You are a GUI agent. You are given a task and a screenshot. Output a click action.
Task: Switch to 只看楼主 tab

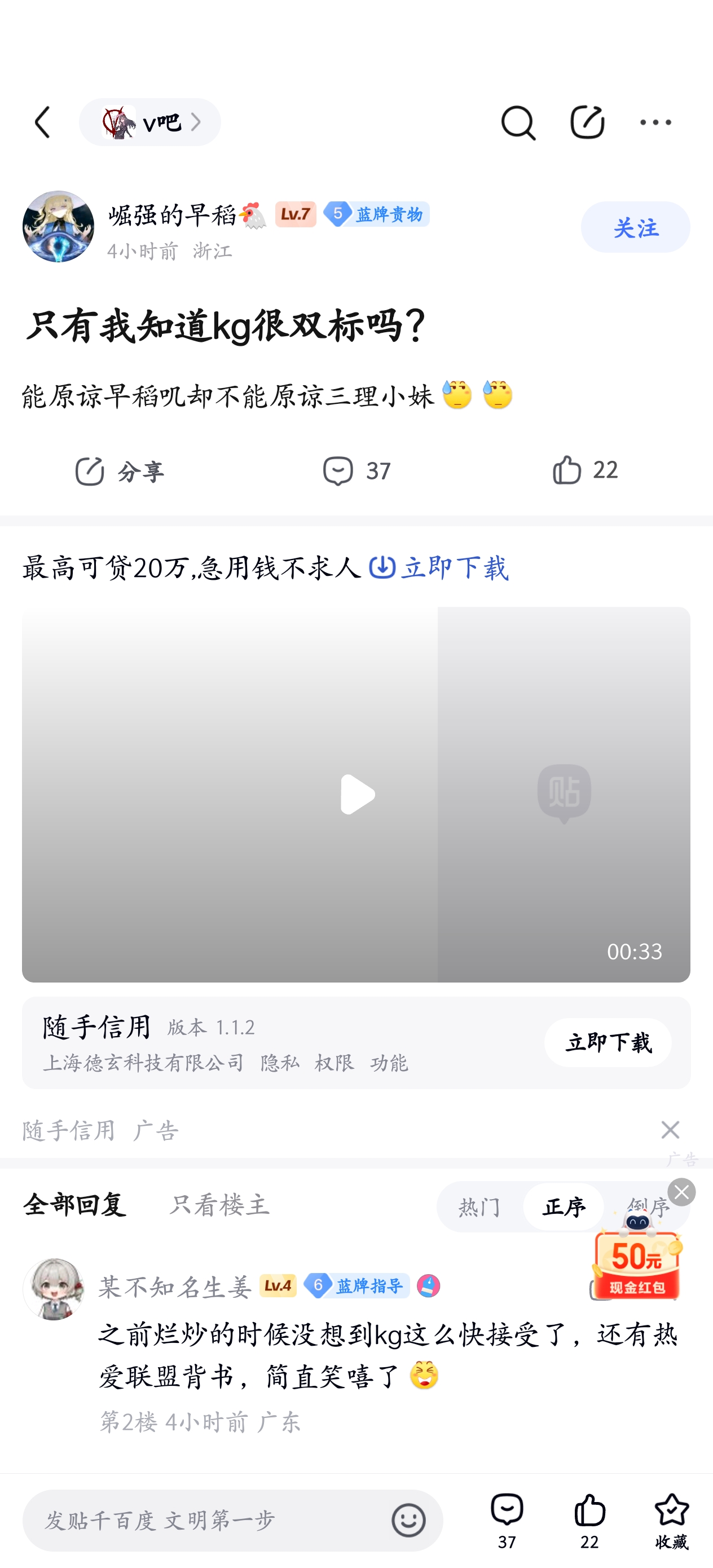click(x=219, y=1205)
